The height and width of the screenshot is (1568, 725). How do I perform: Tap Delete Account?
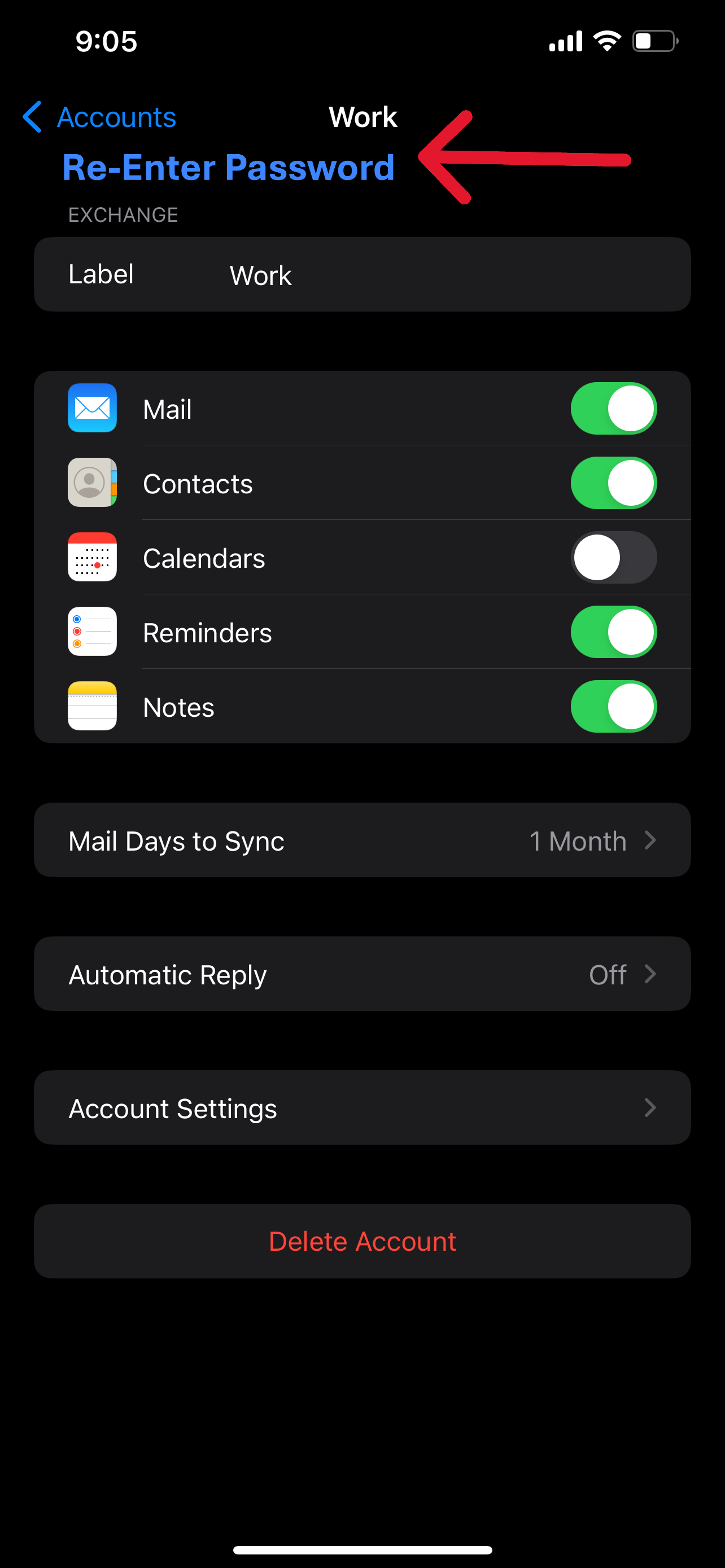(x=362, y=1241)
